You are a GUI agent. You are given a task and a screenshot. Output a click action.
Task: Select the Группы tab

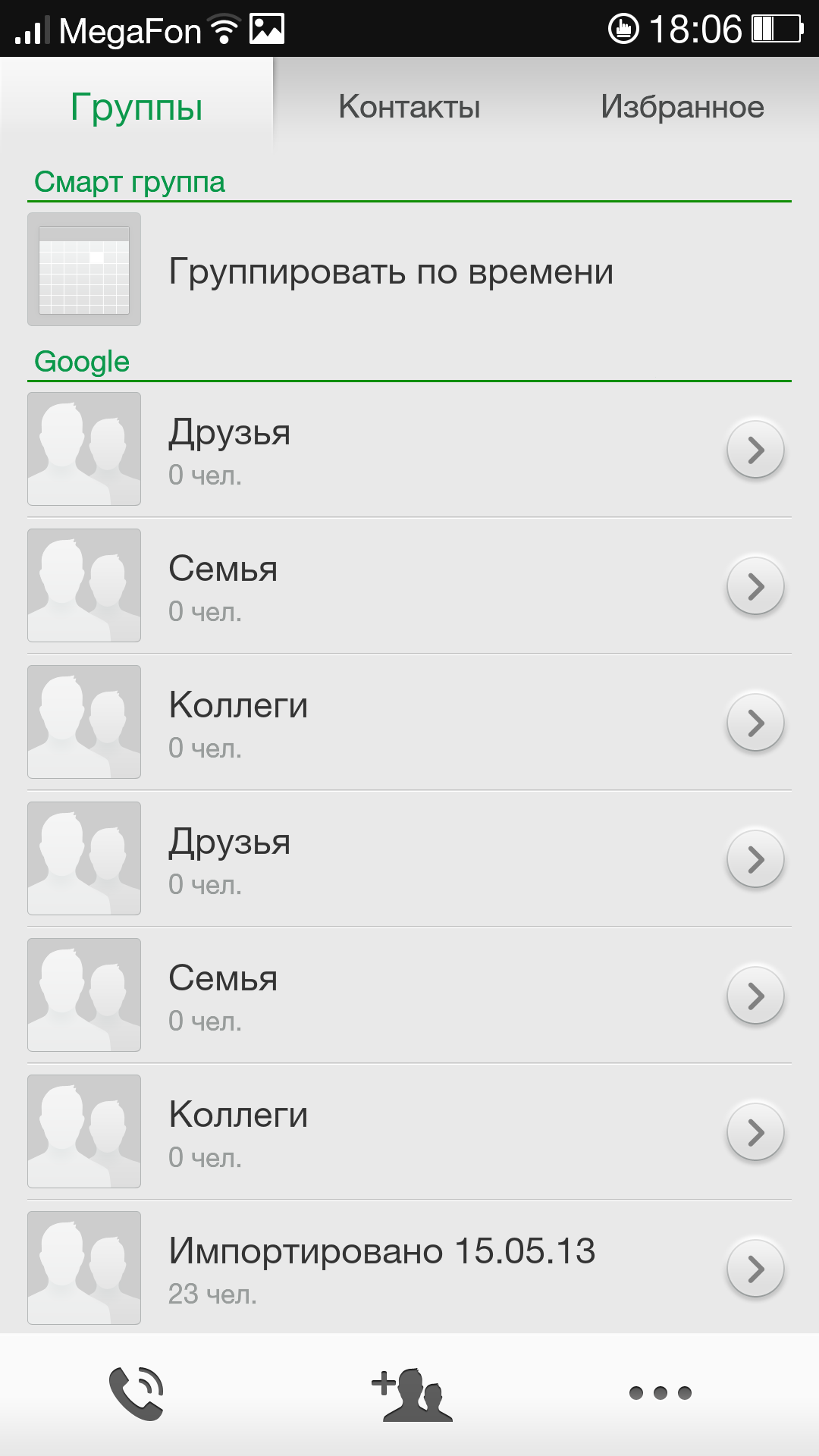point(136,106)
